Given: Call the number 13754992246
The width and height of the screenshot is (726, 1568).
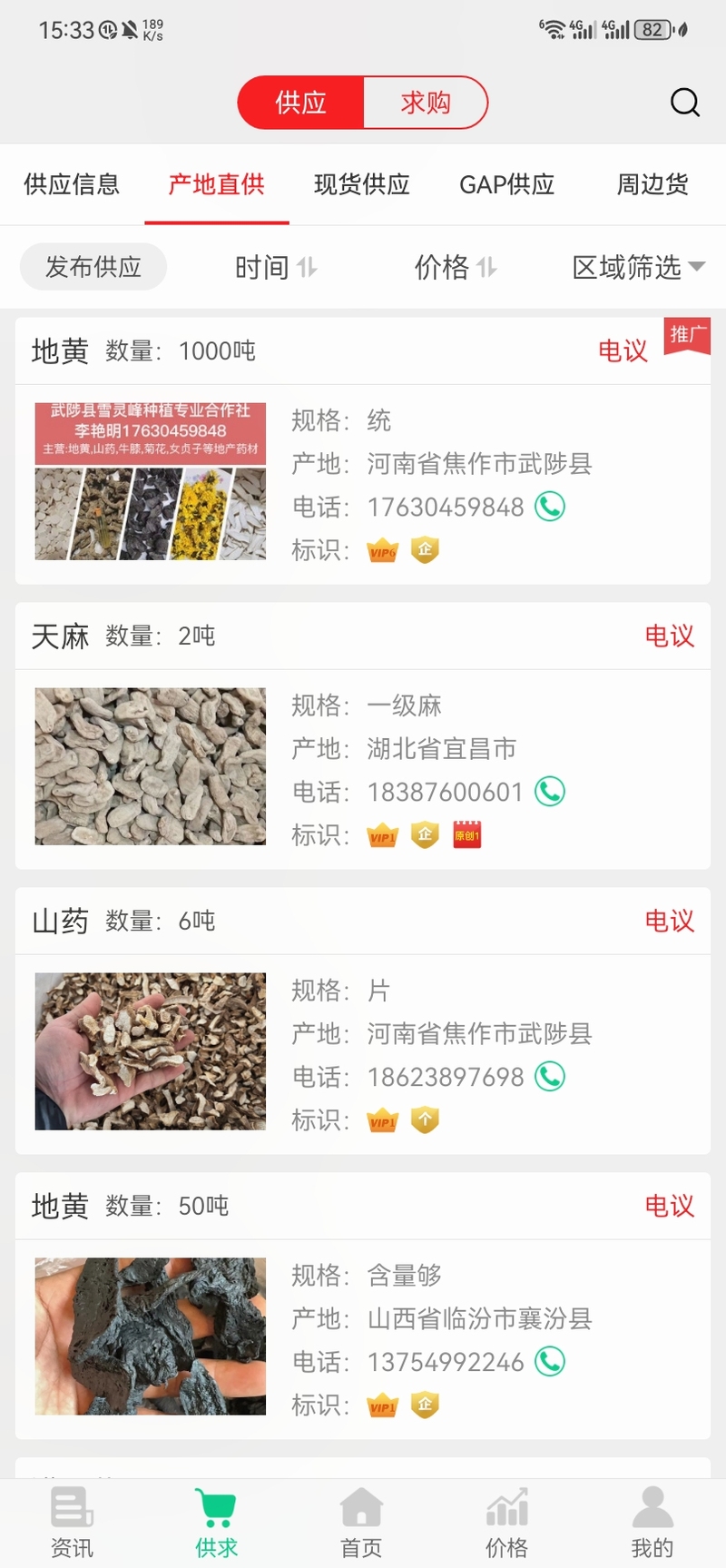Looking at the screenshot, I should click(550, 1361).
